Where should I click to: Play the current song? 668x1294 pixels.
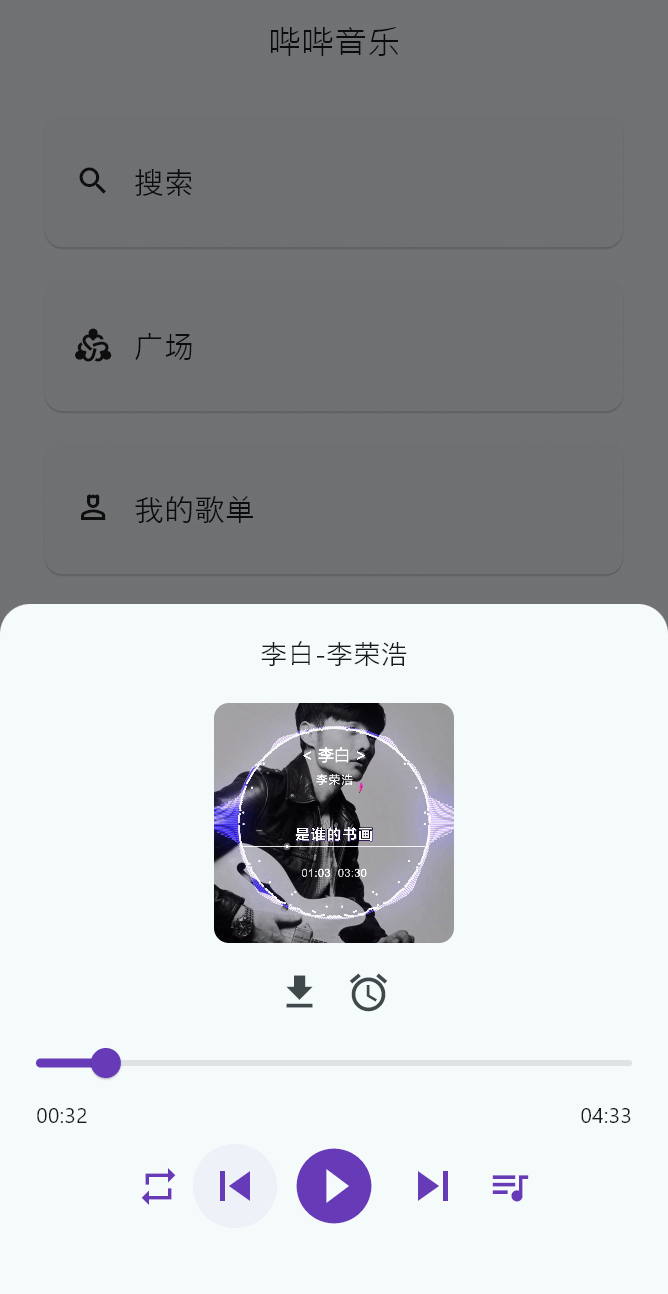(334, 1186)
